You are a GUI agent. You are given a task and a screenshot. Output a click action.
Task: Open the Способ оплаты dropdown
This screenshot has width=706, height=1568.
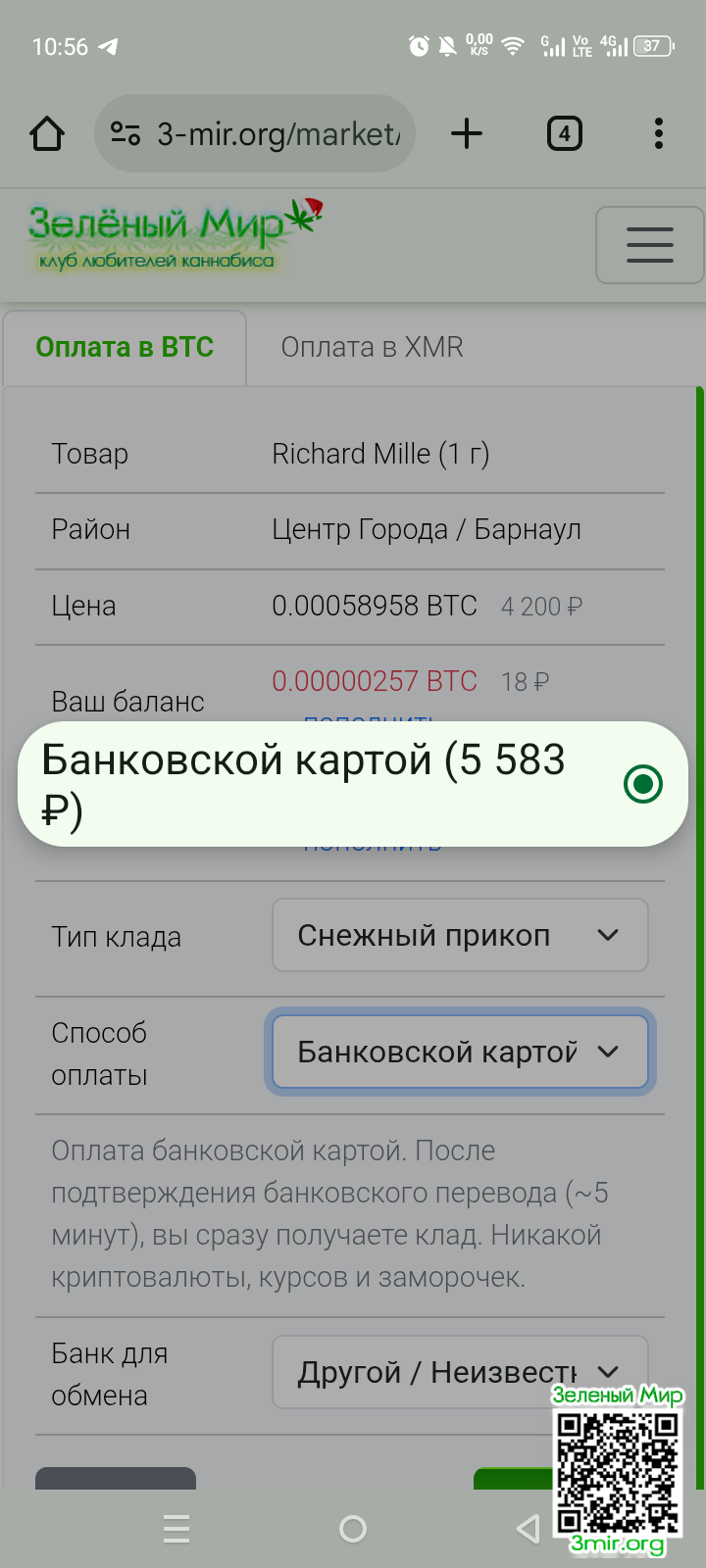coord(459,1052)
